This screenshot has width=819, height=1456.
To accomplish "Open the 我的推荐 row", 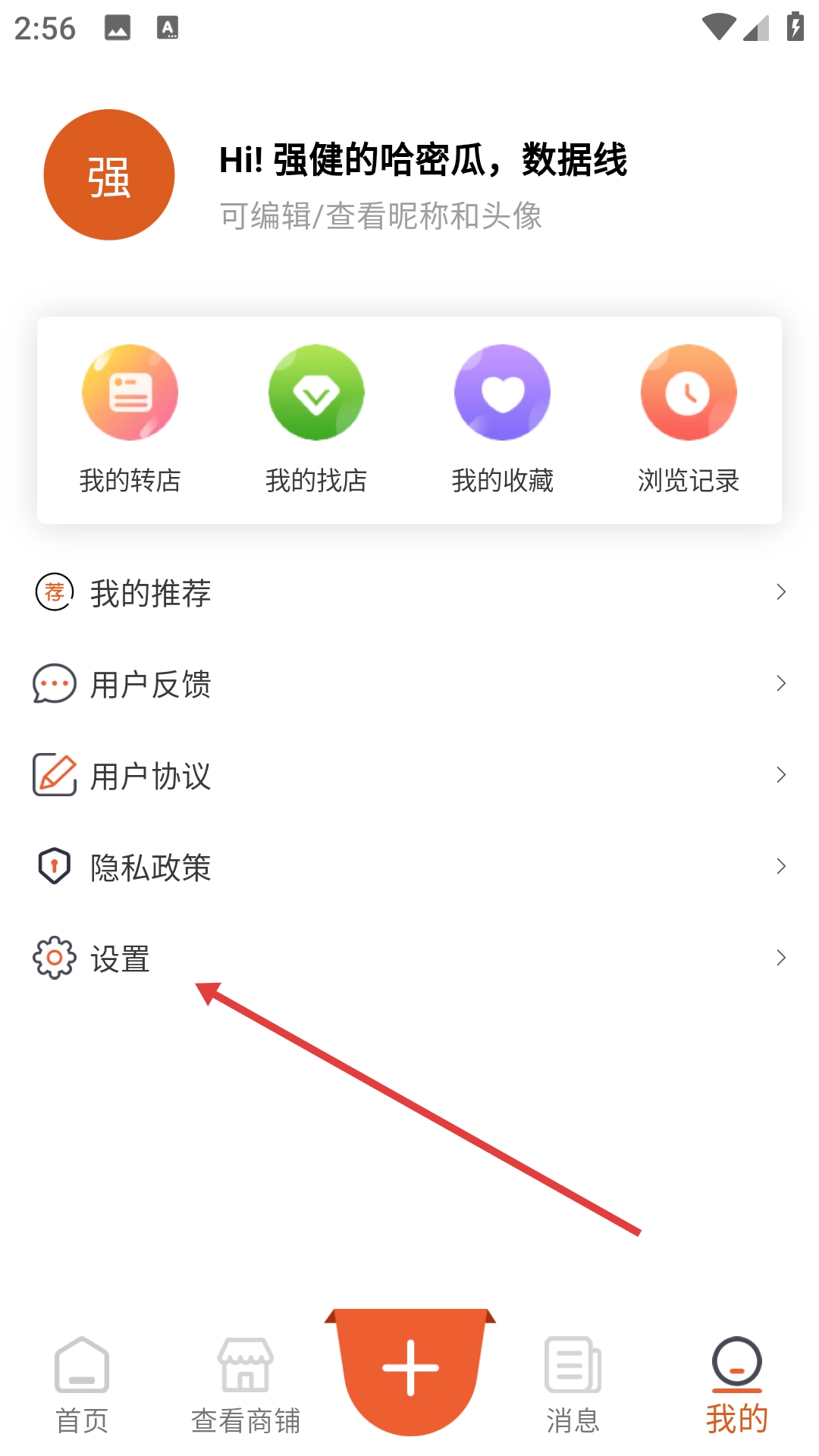I will coord(409,592).
